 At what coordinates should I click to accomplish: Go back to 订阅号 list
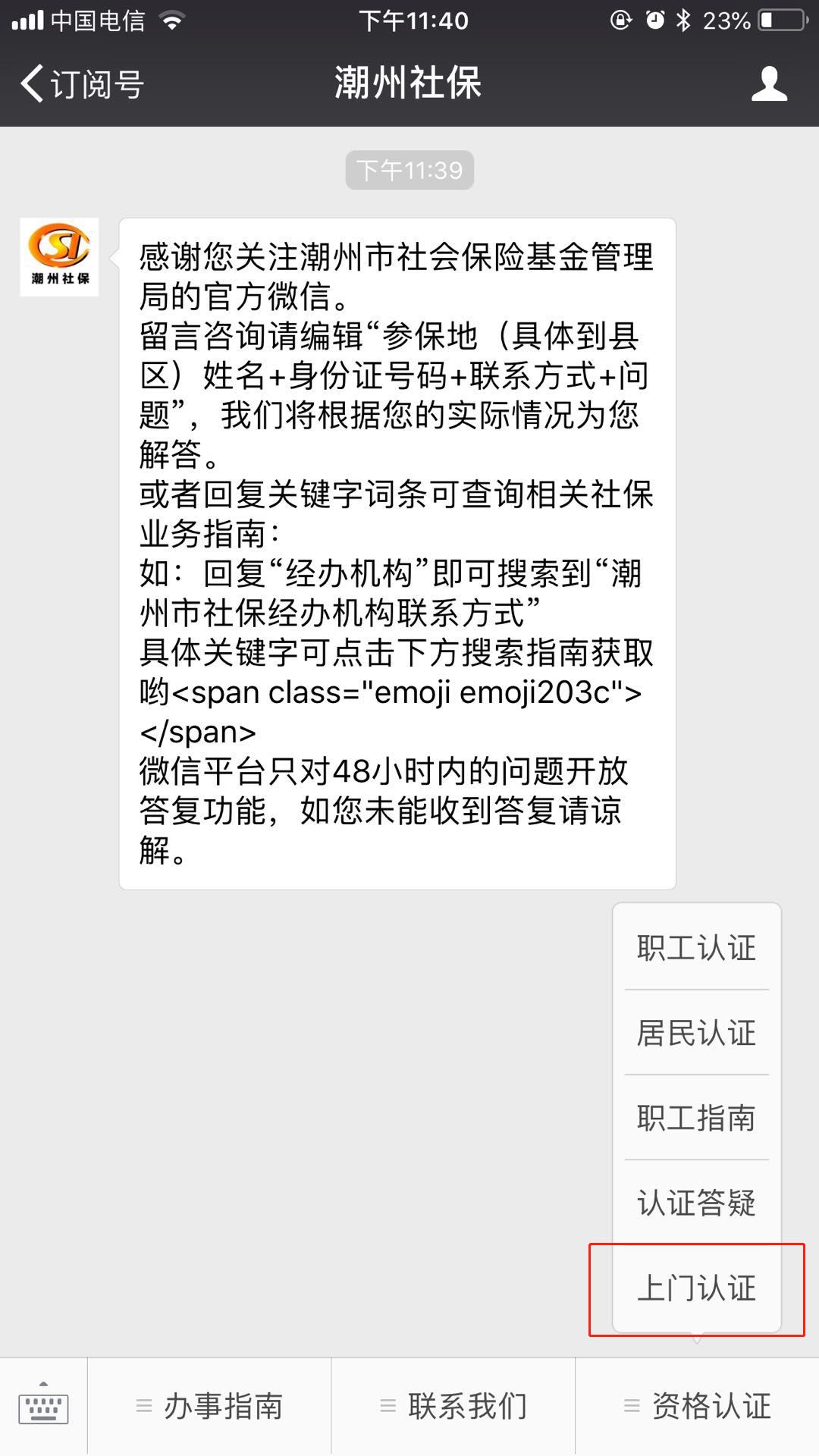point(82,83)
